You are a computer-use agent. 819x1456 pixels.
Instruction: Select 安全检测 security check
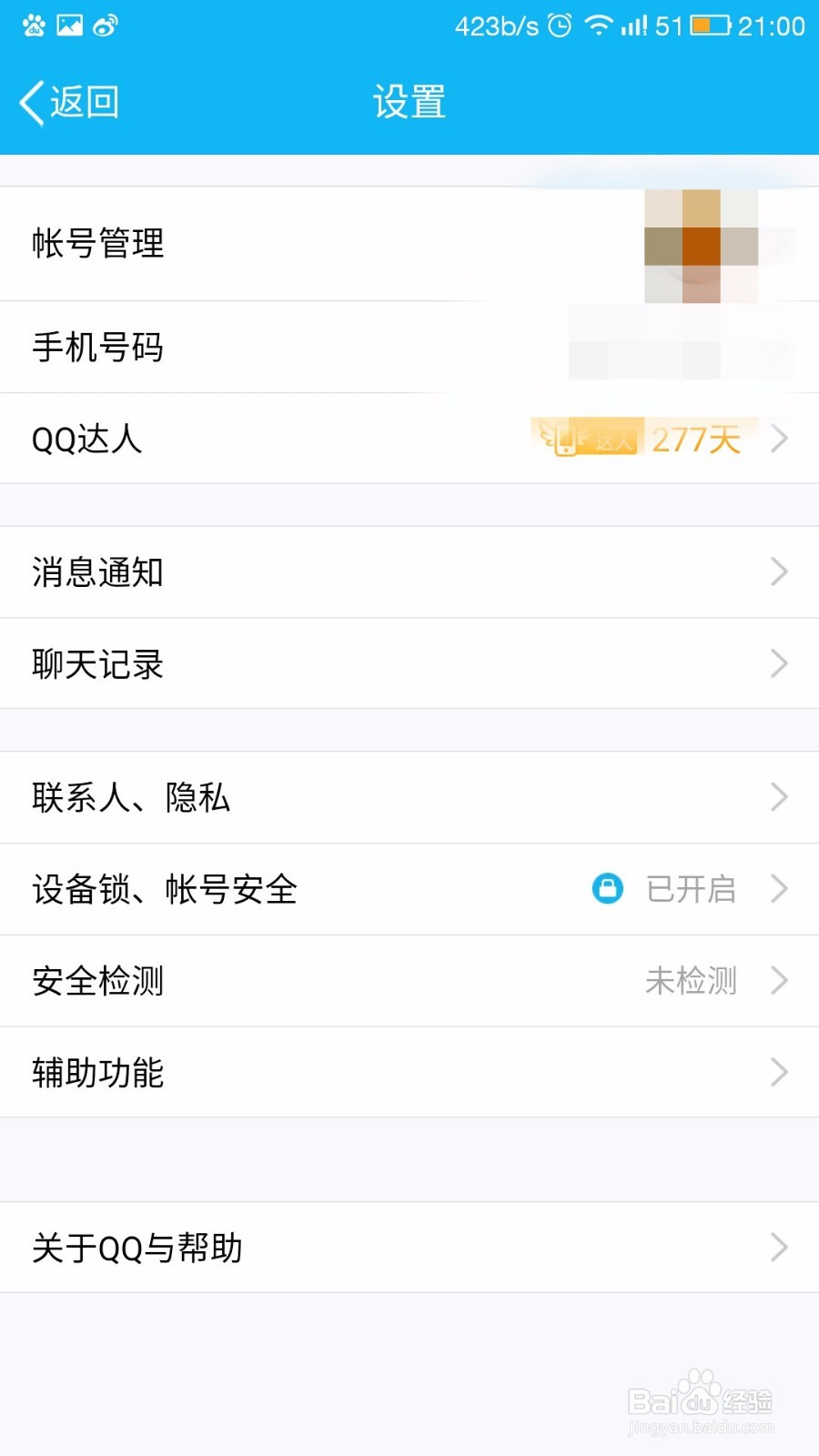(409, 982)
